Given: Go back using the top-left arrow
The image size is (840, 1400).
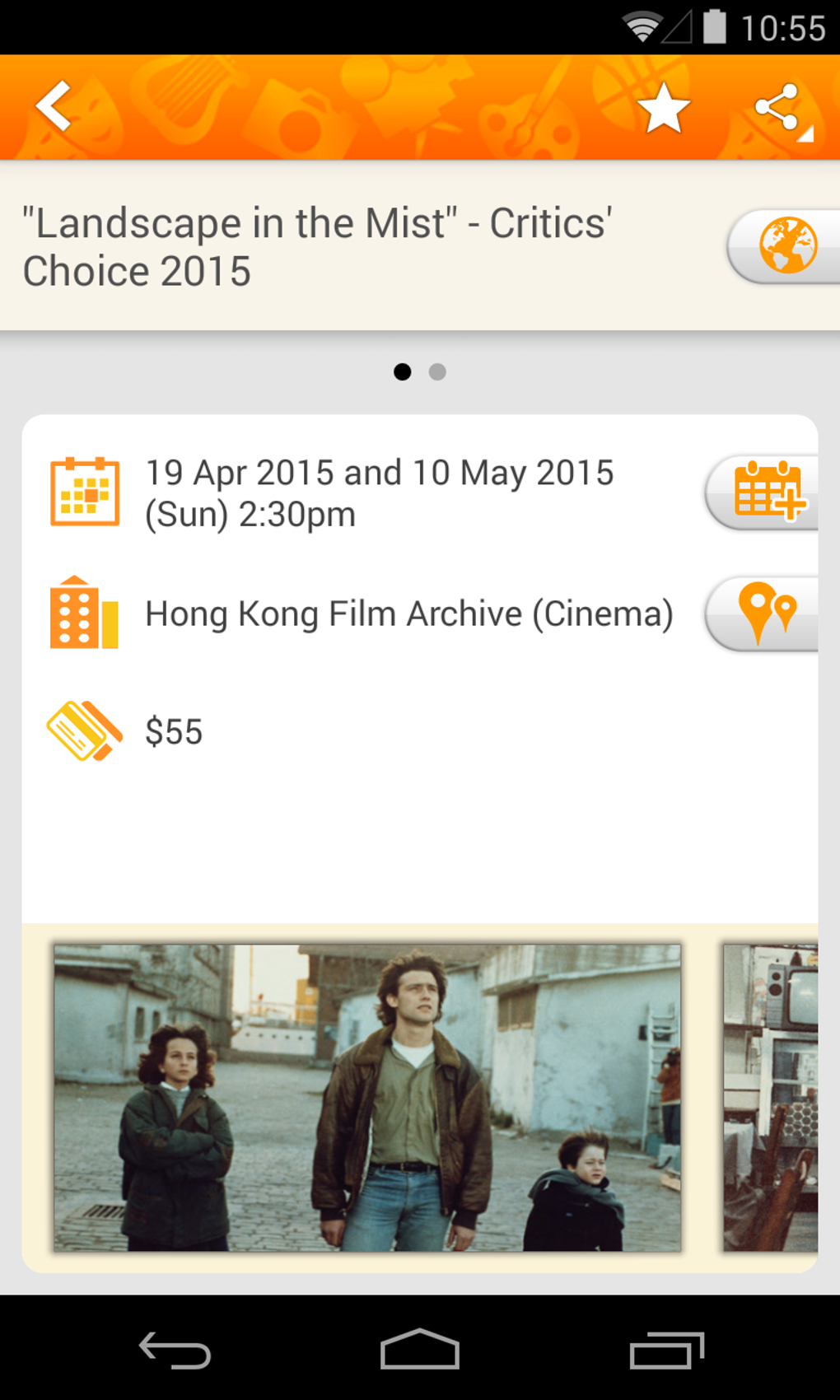Looking at the screenshot, I should tap(54, 106).
